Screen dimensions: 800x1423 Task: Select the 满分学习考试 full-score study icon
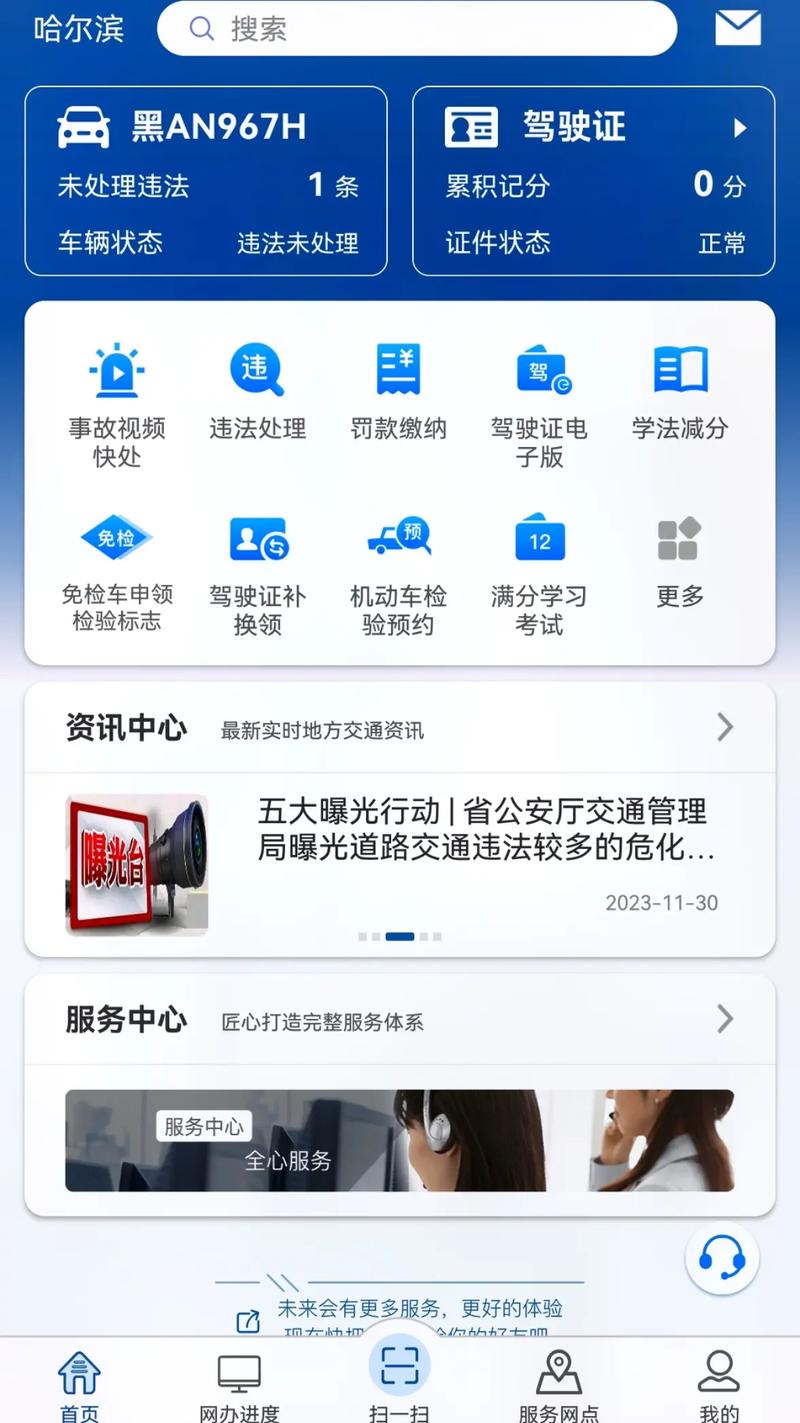coord(538,565)
